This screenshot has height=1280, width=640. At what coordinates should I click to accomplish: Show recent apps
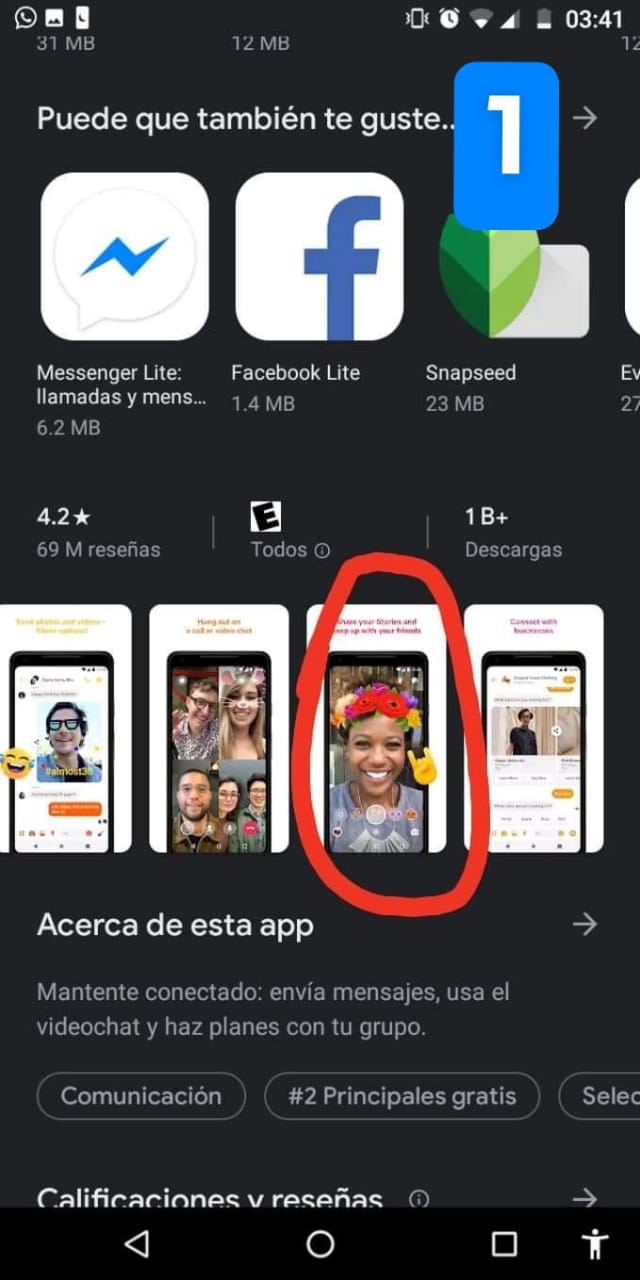tap(504, 1243)
